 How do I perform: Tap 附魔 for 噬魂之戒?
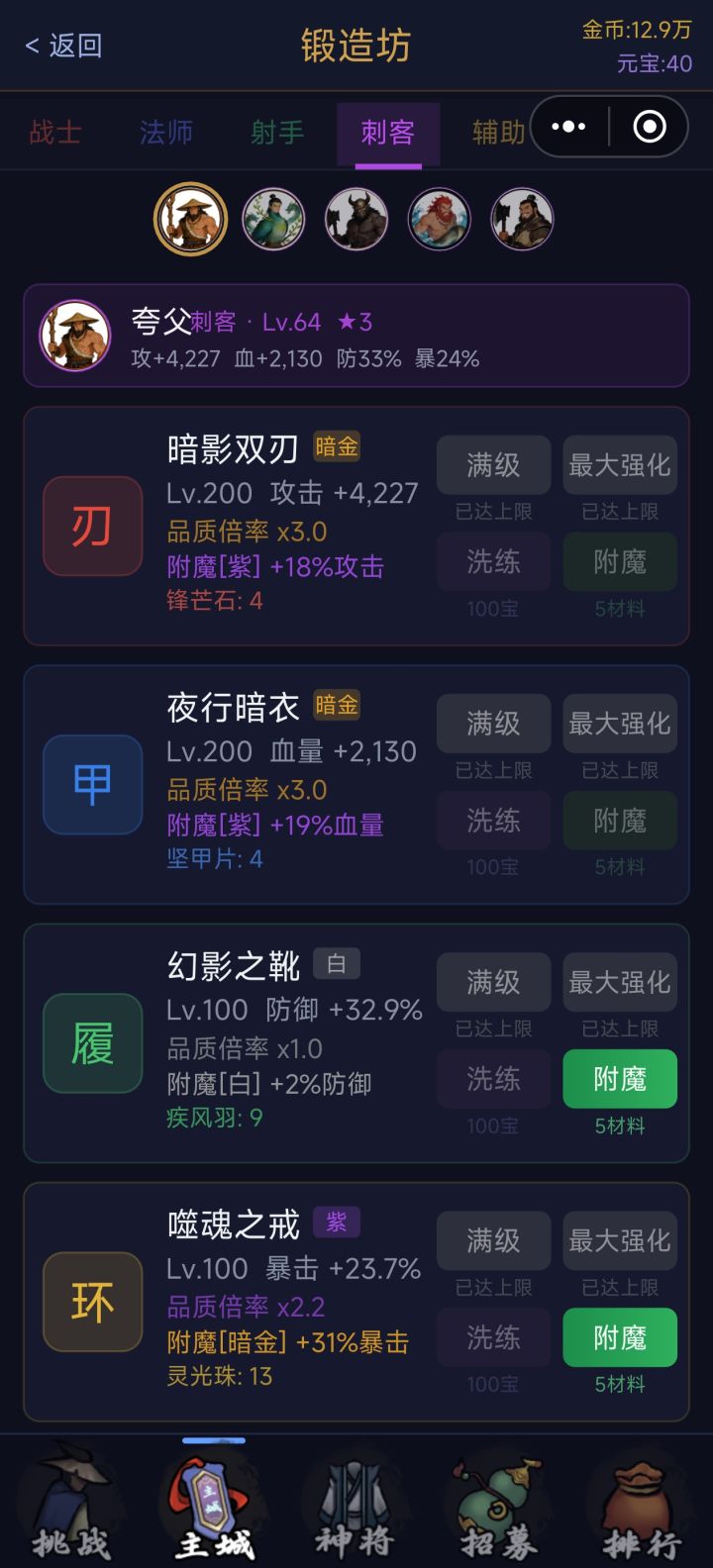pos(620,1337)
